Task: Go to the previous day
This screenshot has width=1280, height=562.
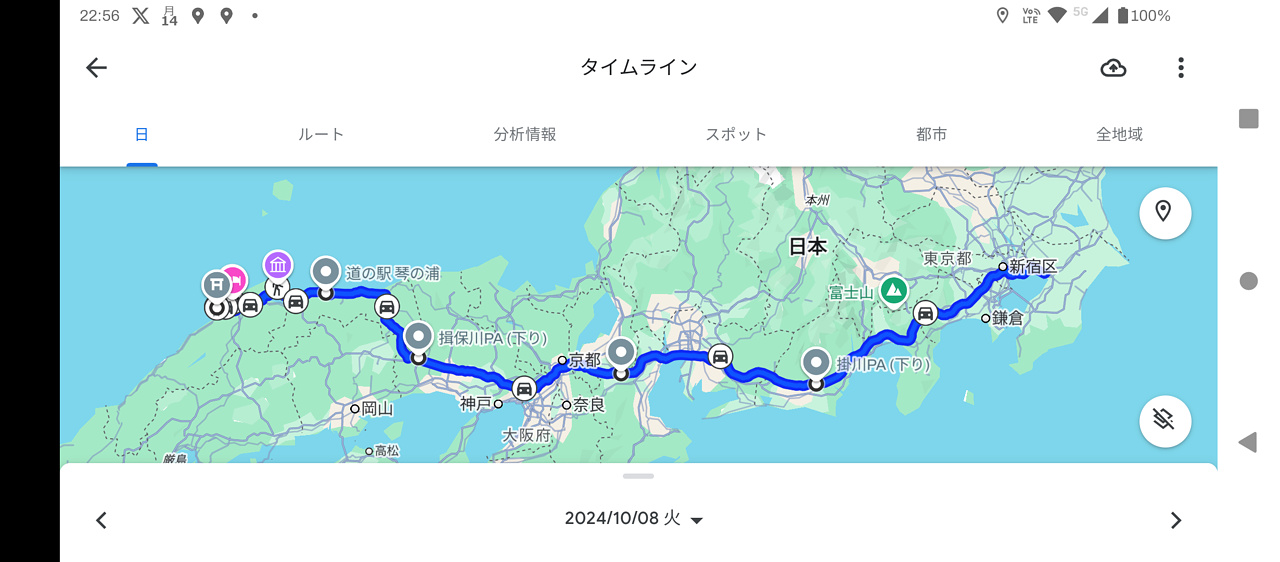Action: point(101,520)
